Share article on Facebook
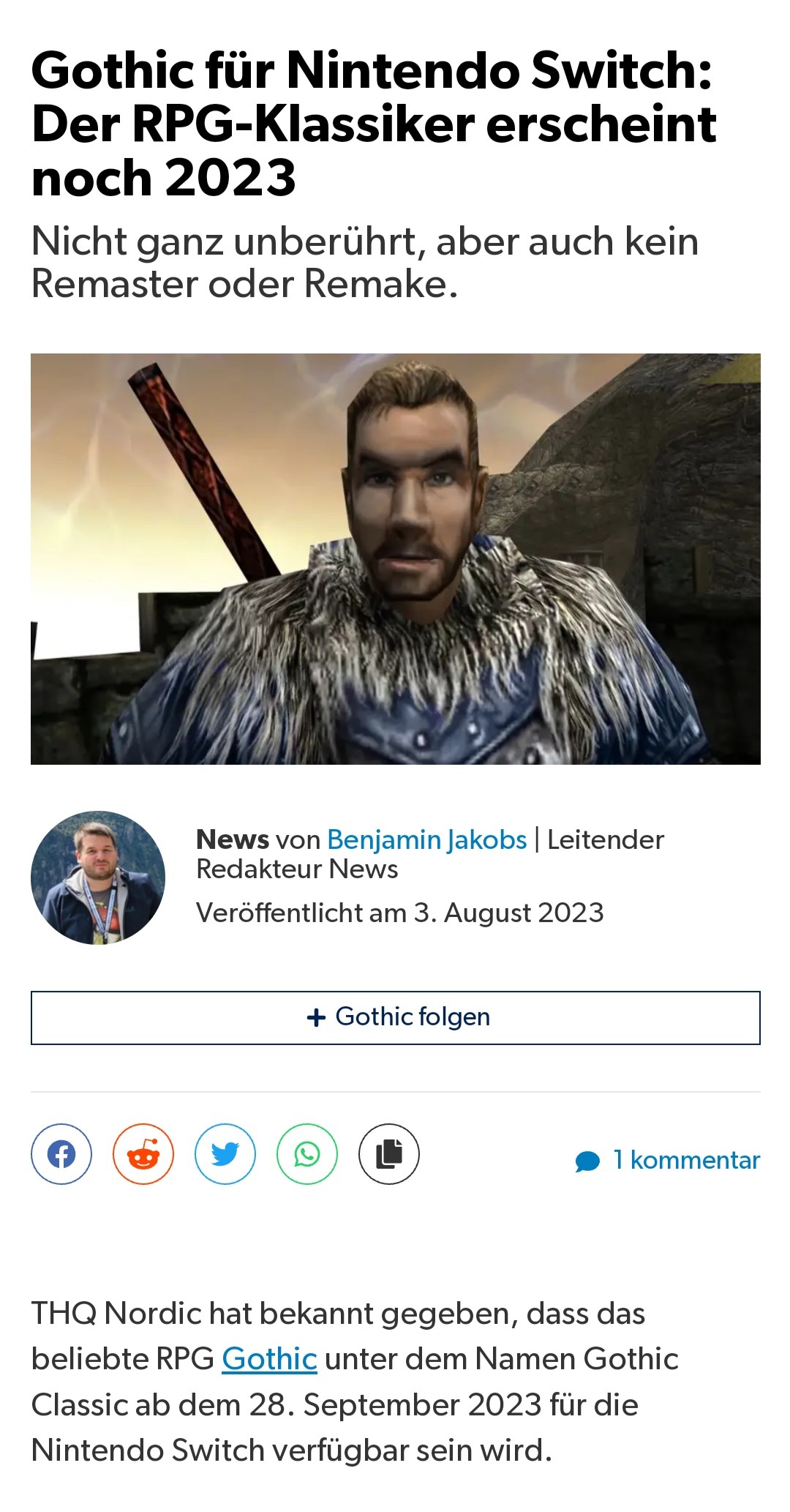 [x=61, y=1154]
